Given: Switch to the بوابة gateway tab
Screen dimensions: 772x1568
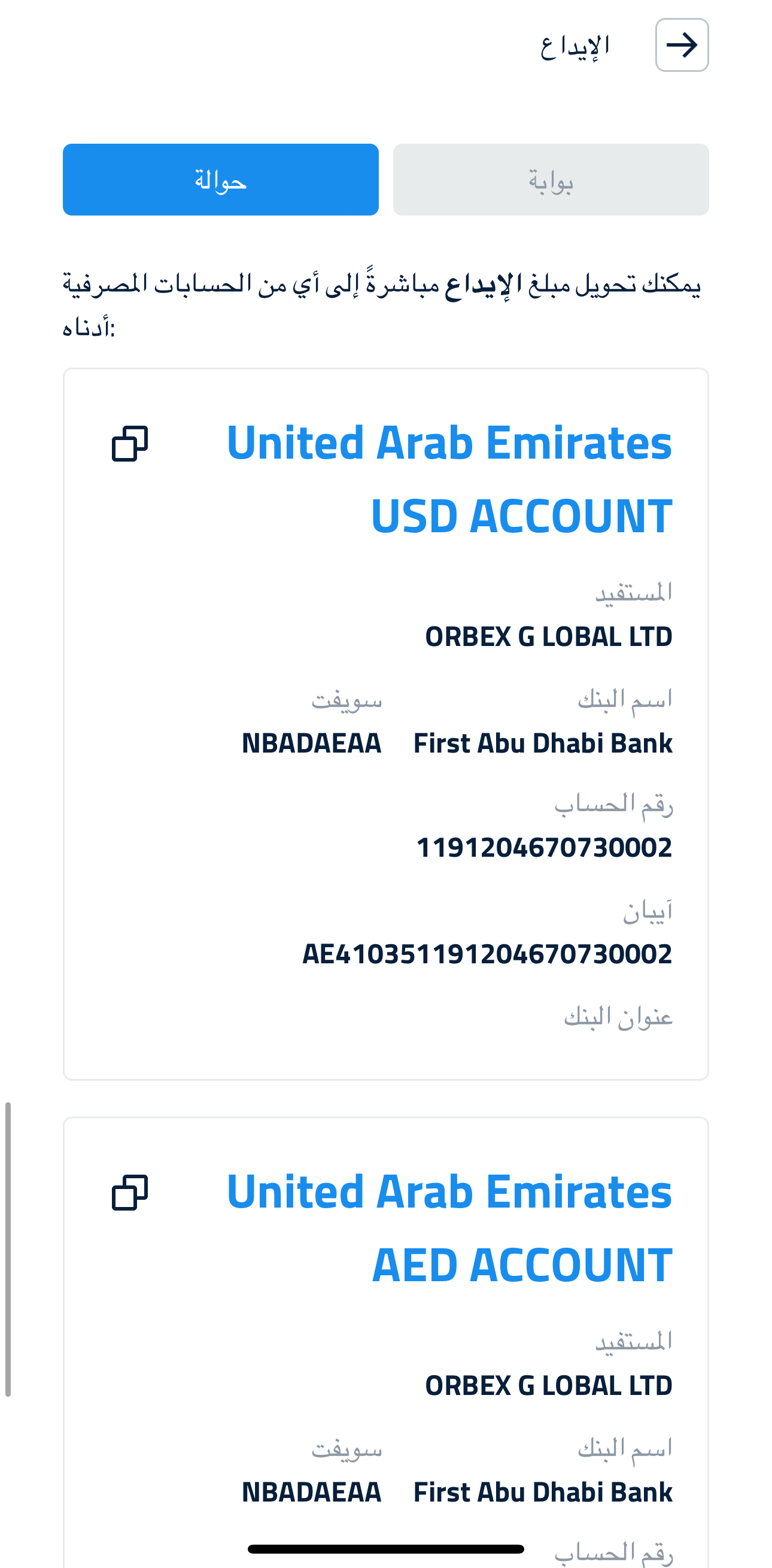Looking at the screenshot, I should coord(551,180).
